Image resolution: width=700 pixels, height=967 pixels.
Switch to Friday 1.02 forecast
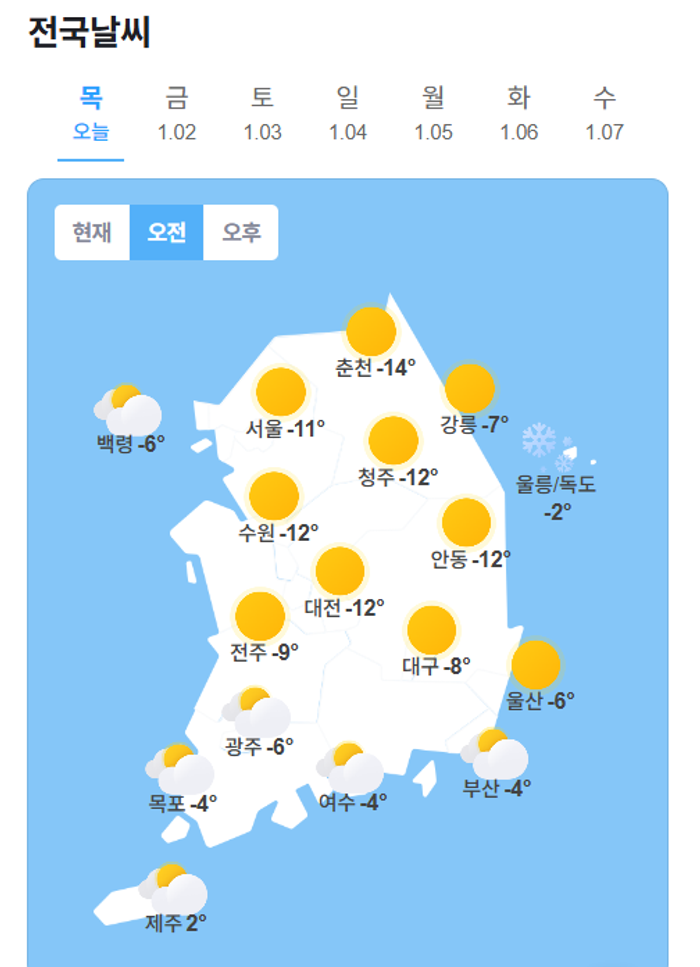coord(177,113)
